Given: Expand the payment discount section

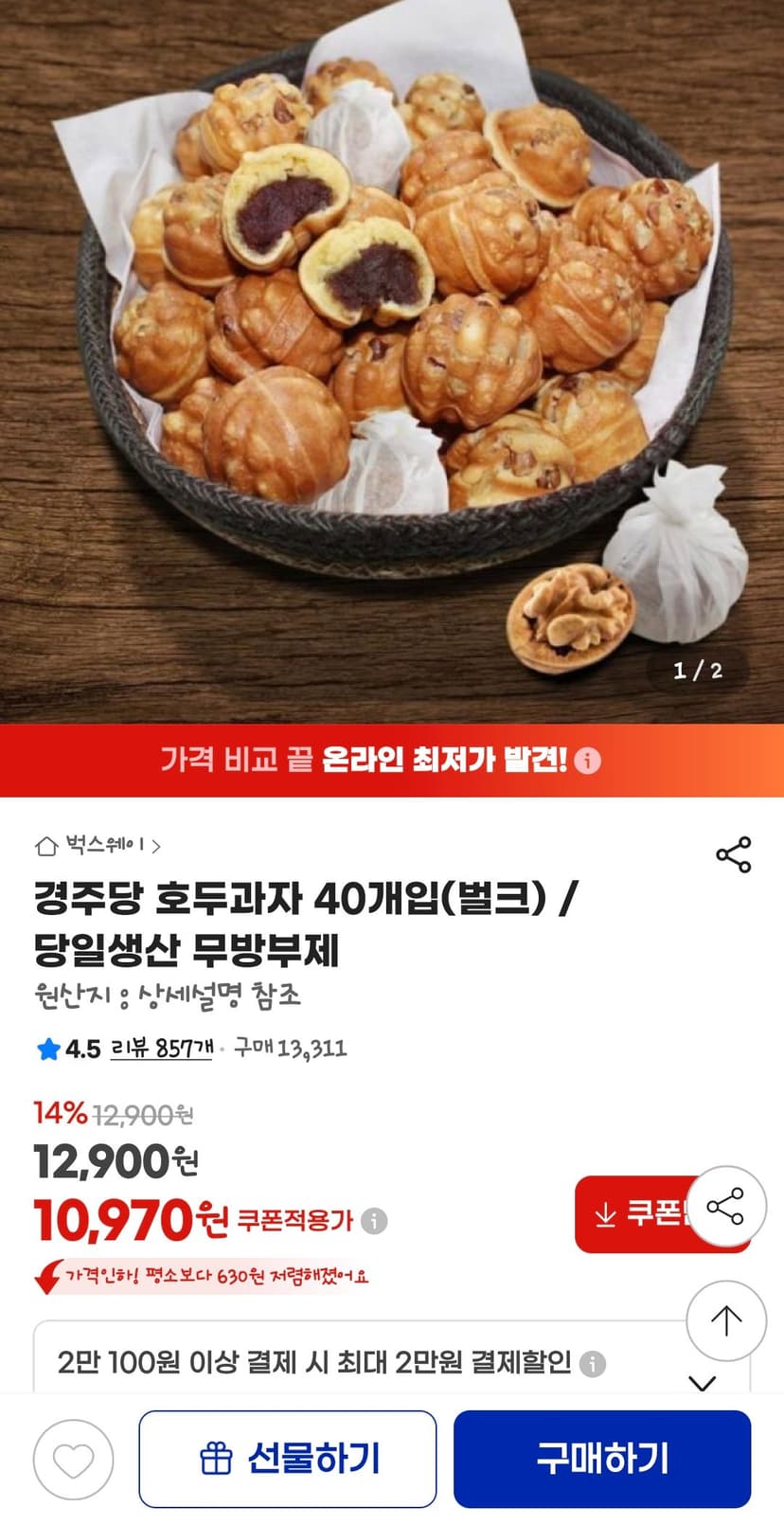Looking at the screenshot, I should pos(702,1383).
